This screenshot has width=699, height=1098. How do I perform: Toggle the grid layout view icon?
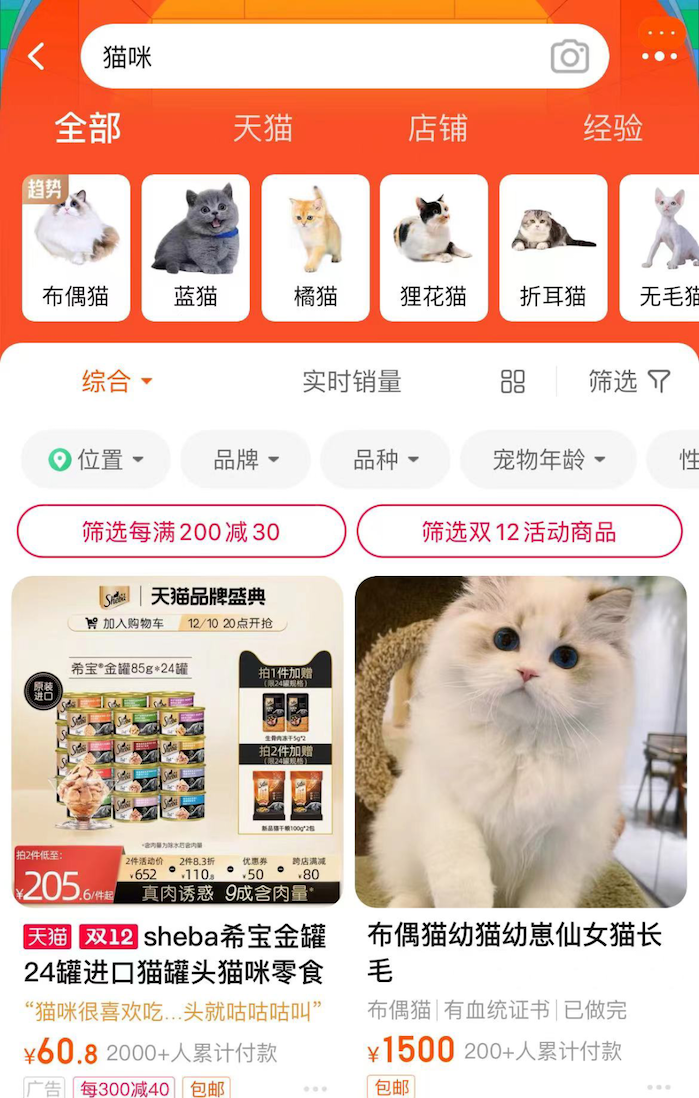[513, 381]
